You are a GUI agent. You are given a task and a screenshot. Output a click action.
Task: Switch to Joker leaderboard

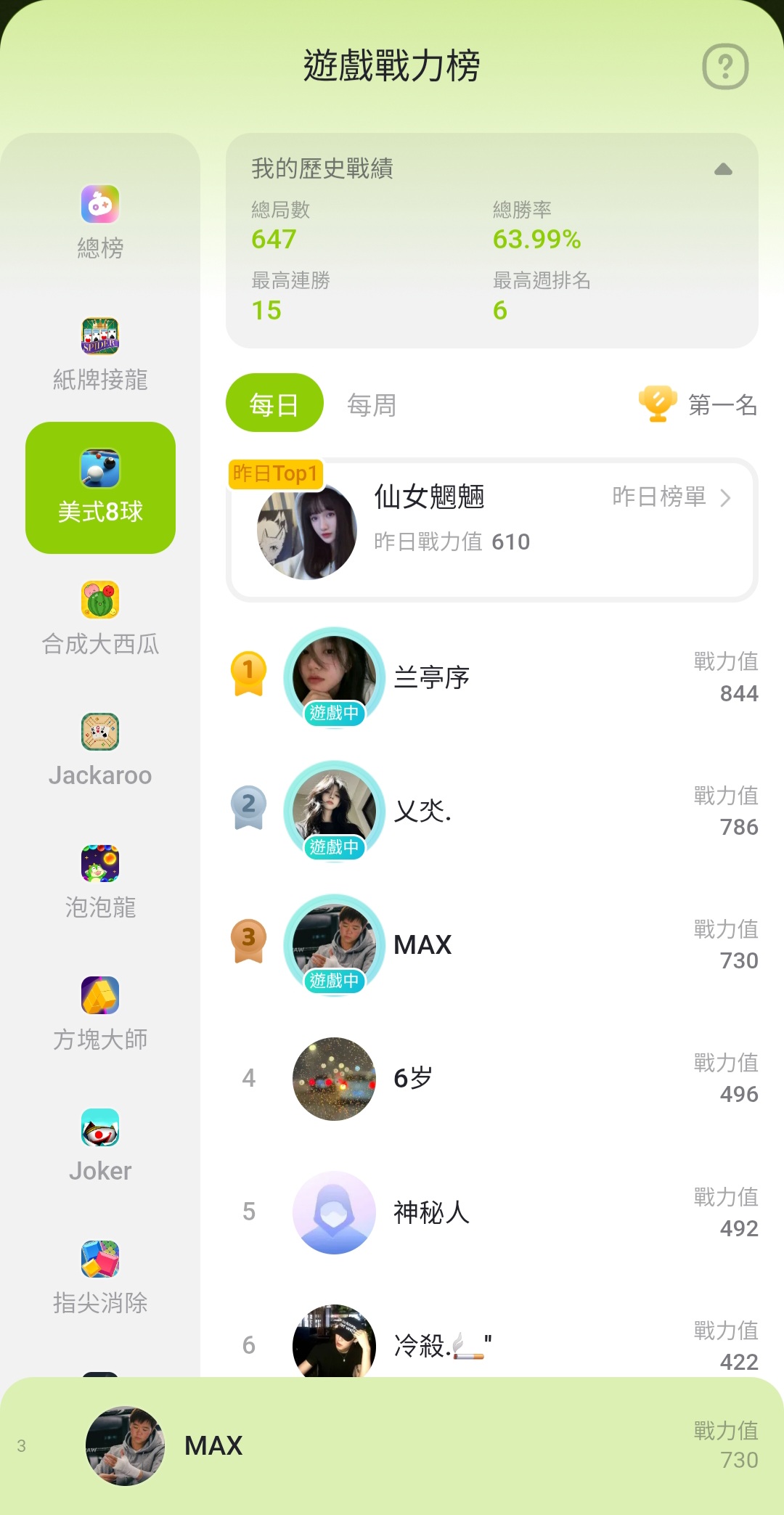pyautogui.click(x=100, y=1146)
